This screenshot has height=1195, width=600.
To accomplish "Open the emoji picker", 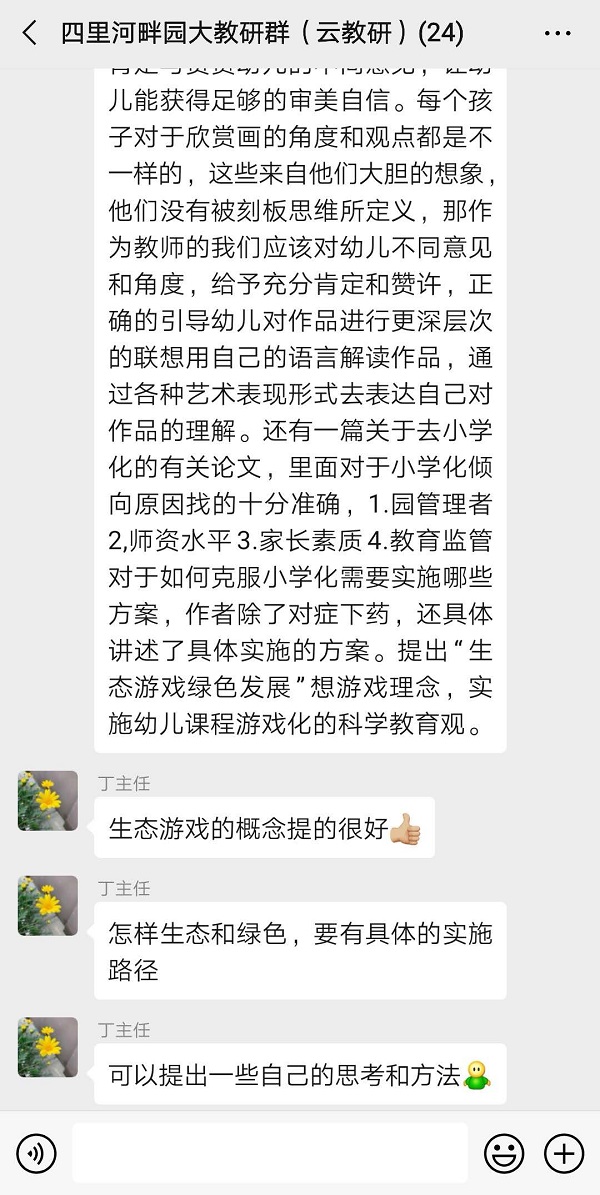I will point(504,1154).
